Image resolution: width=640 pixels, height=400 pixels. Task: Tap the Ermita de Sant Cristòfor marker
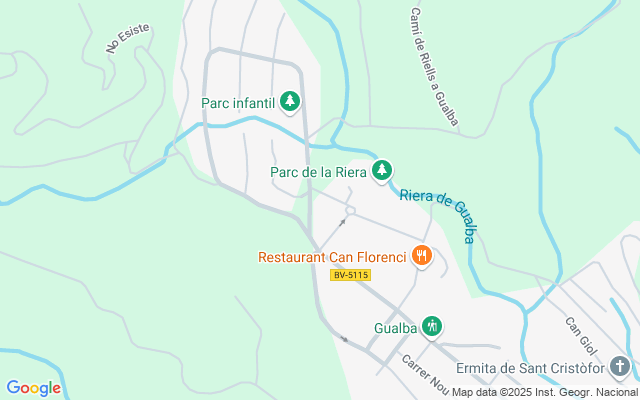[x=620, y=367]
